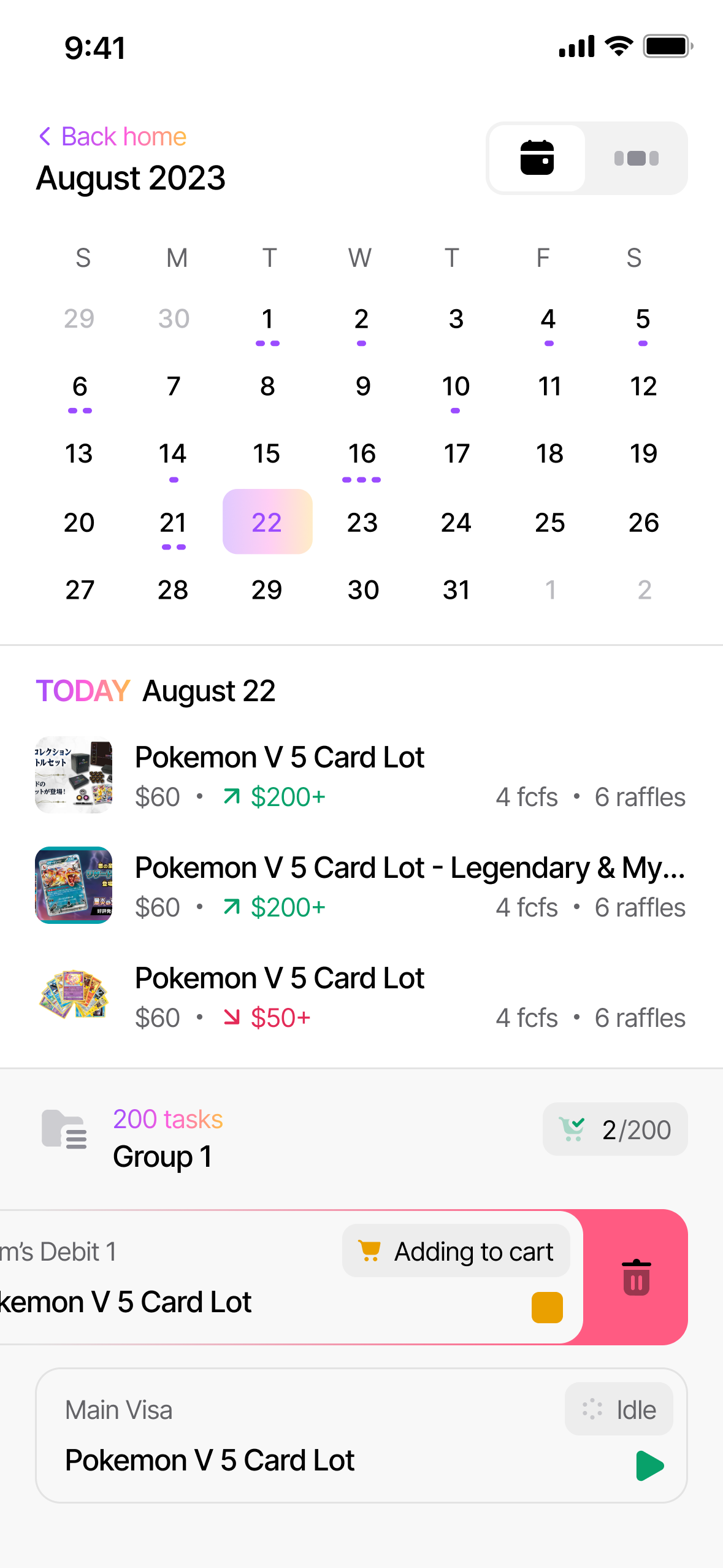
Task: Go back home
Action: 112,136
